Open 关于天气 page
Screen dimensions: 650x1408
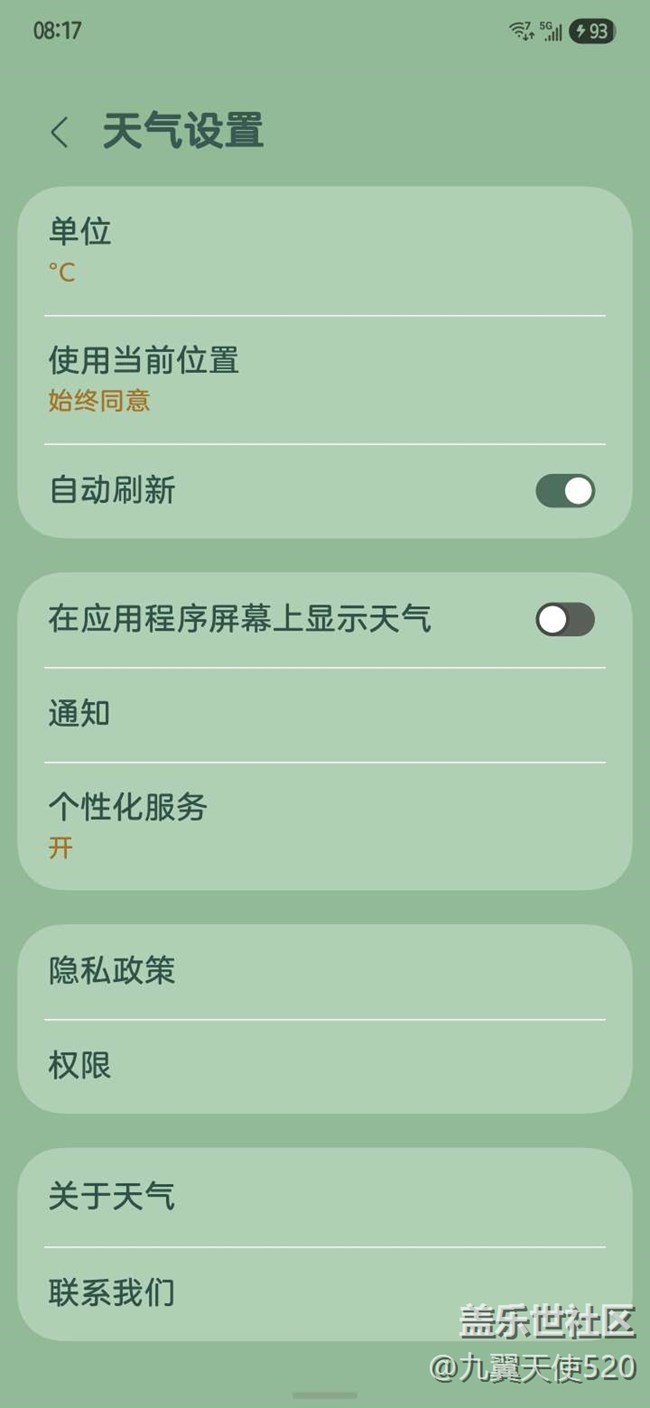click(325, 1197)
